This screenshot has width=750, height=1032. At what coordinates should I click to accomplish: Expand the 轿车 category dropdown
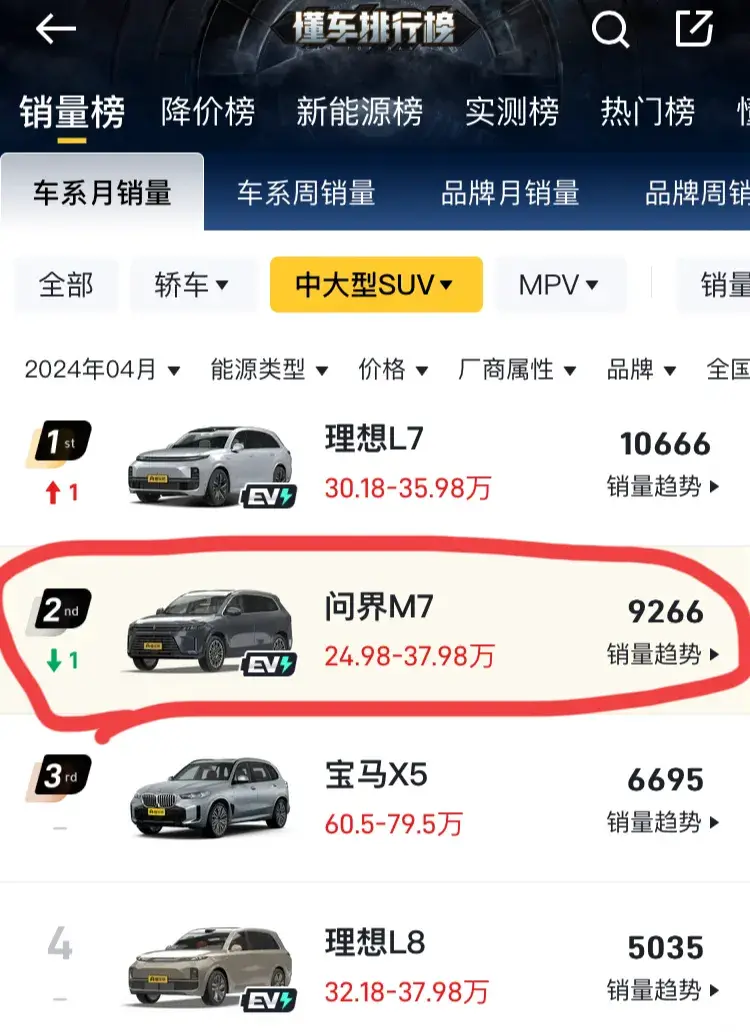(x=191, y=285)
